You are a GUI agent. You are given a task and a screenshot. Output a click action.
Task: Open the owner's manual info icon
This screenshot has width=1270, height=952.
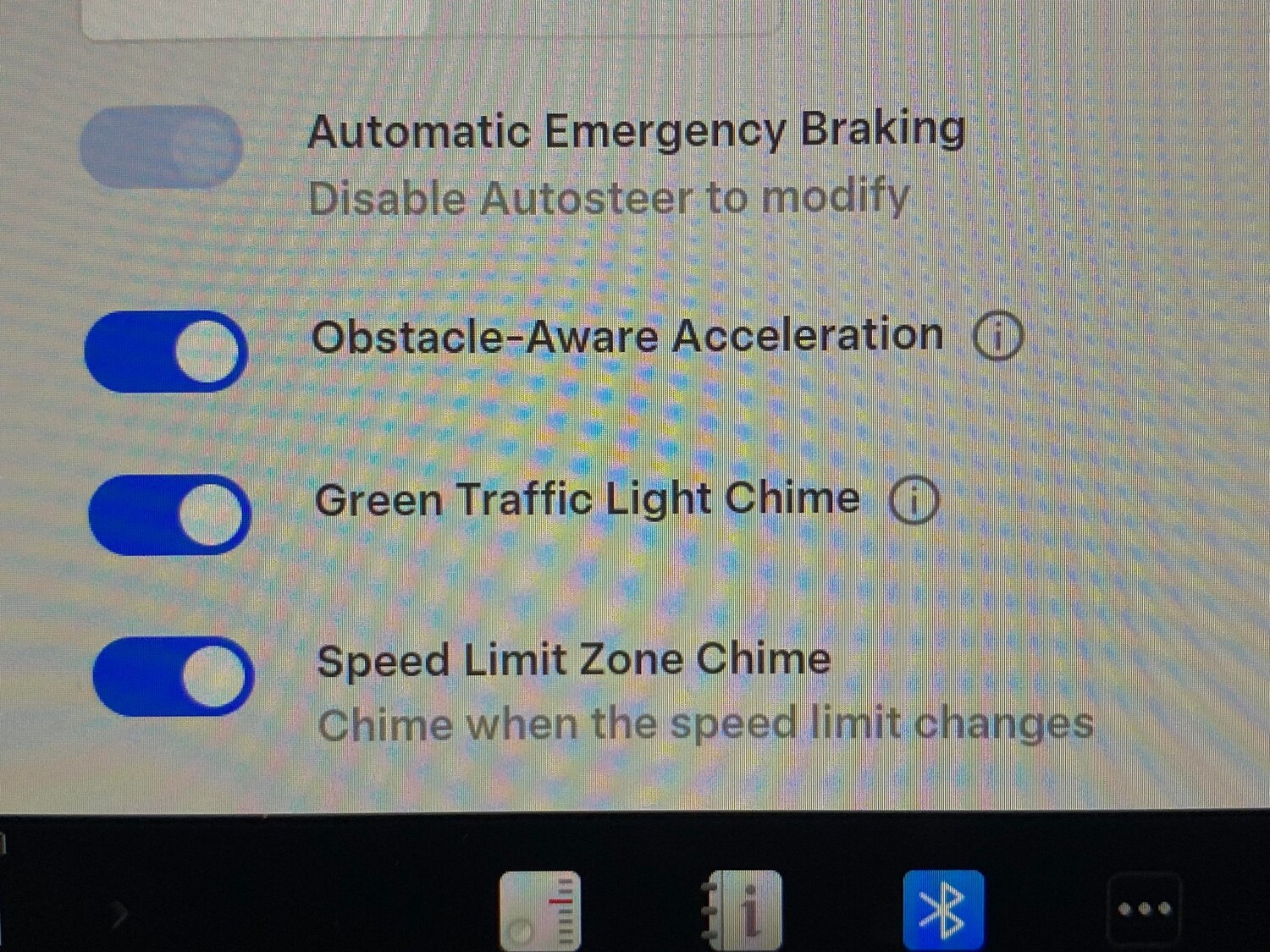point(743,911)
